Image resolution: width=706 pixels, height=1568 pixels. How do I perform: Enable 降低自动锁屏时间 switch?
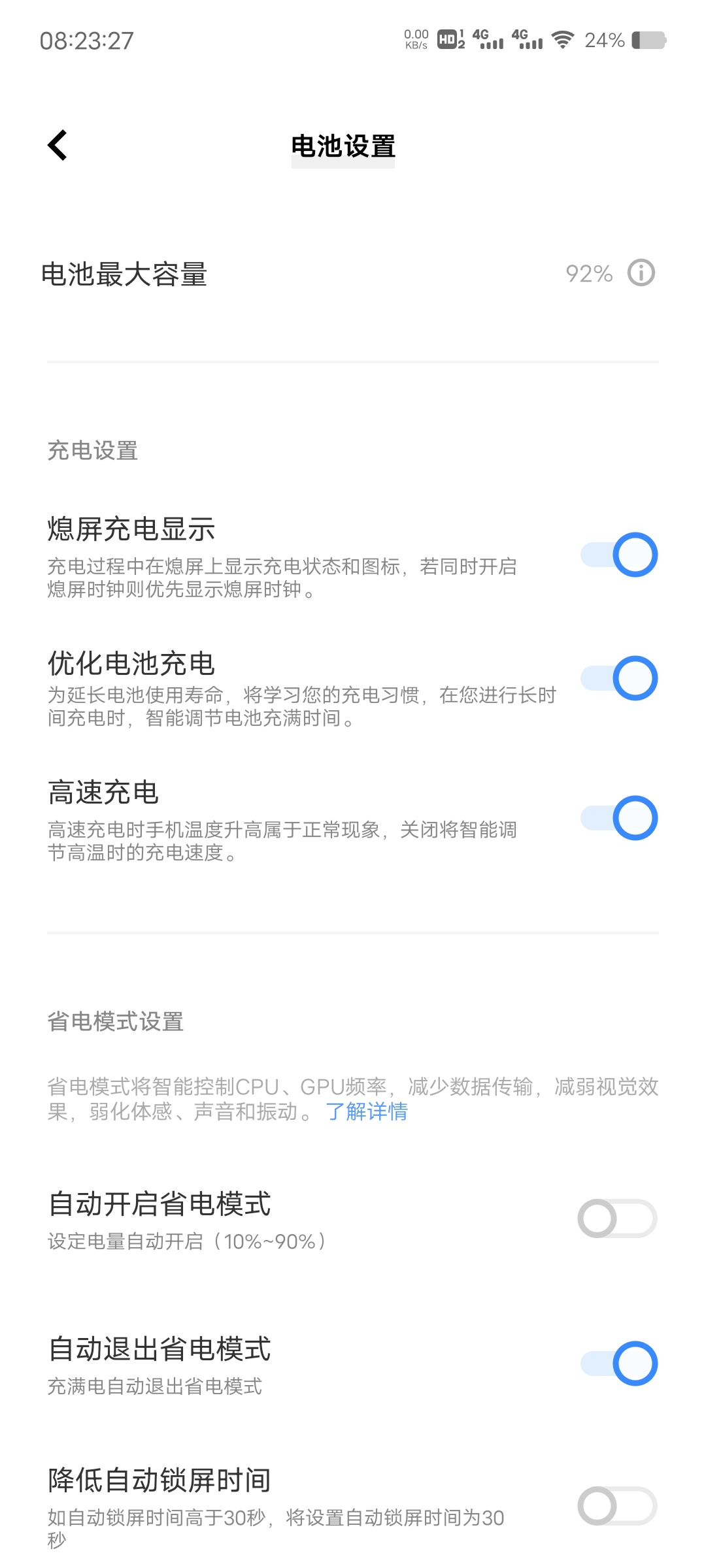(617, 1506)
